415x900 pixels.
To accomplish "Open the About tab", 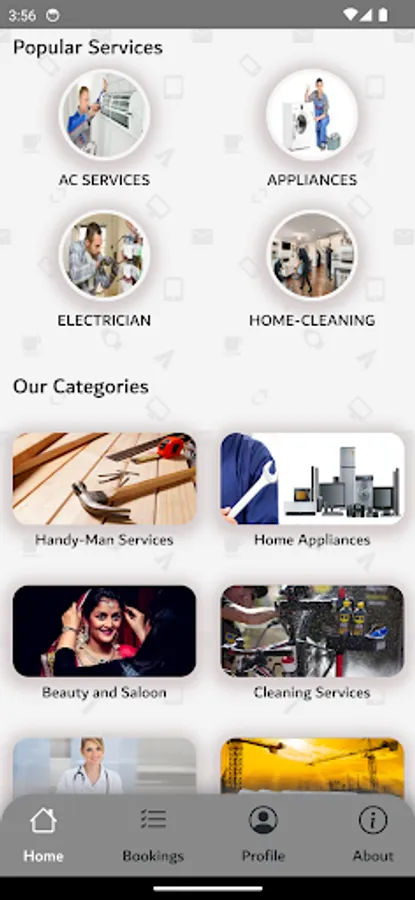I will pyautogui.click(x=373, y=834).
